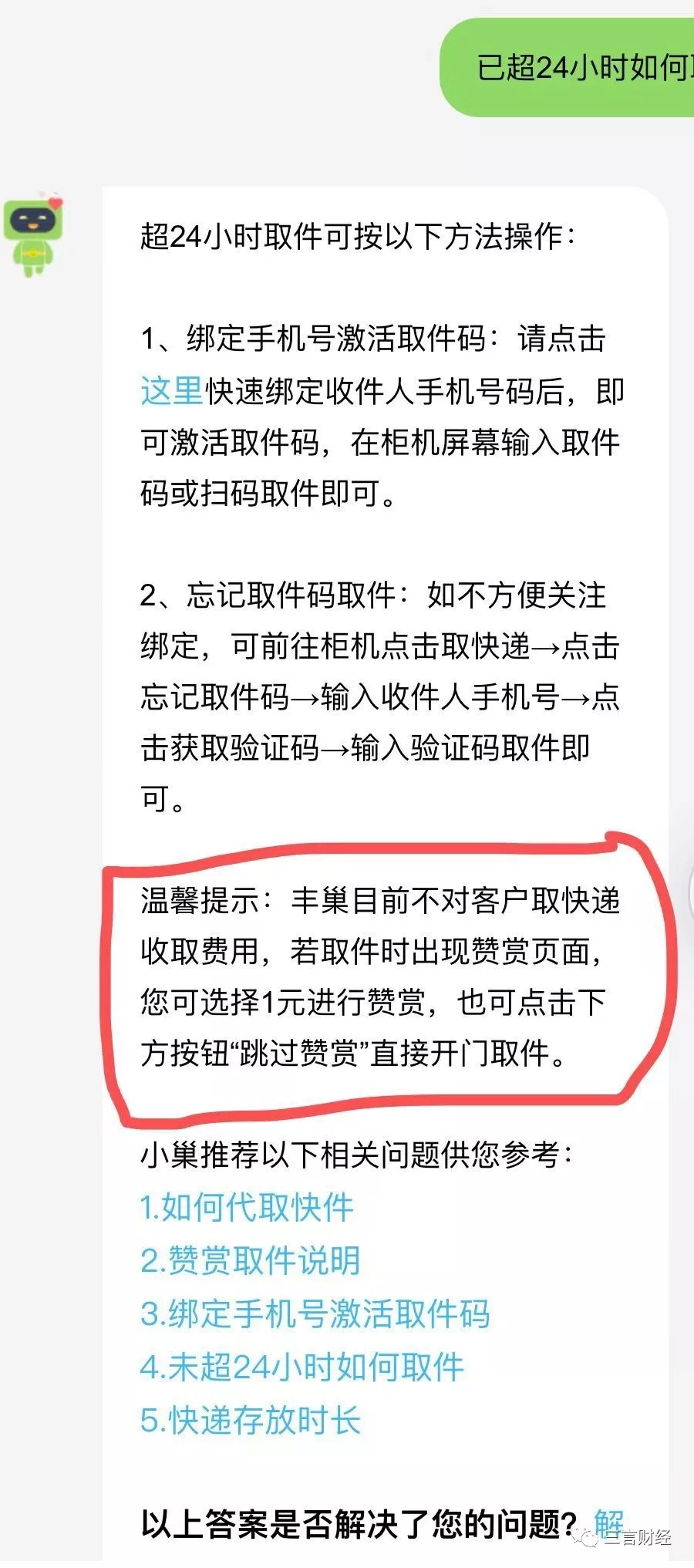
Task: Open related question 未超24小时如何取件
Action: click(x=302, y=1367)
